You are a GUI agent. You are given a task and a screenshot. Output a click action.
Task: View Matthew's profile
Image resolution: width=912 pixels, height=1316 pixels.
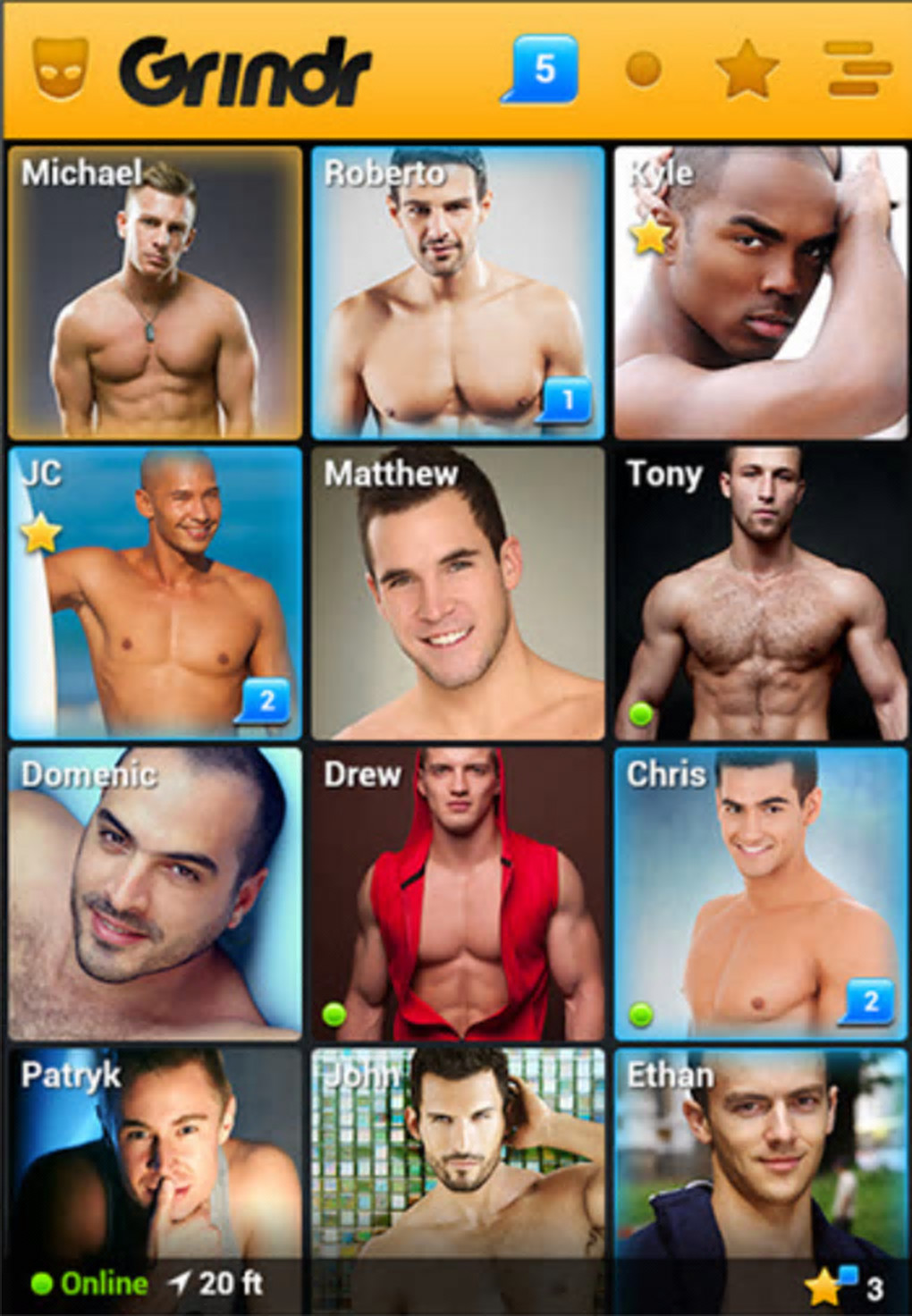point(458,594)
